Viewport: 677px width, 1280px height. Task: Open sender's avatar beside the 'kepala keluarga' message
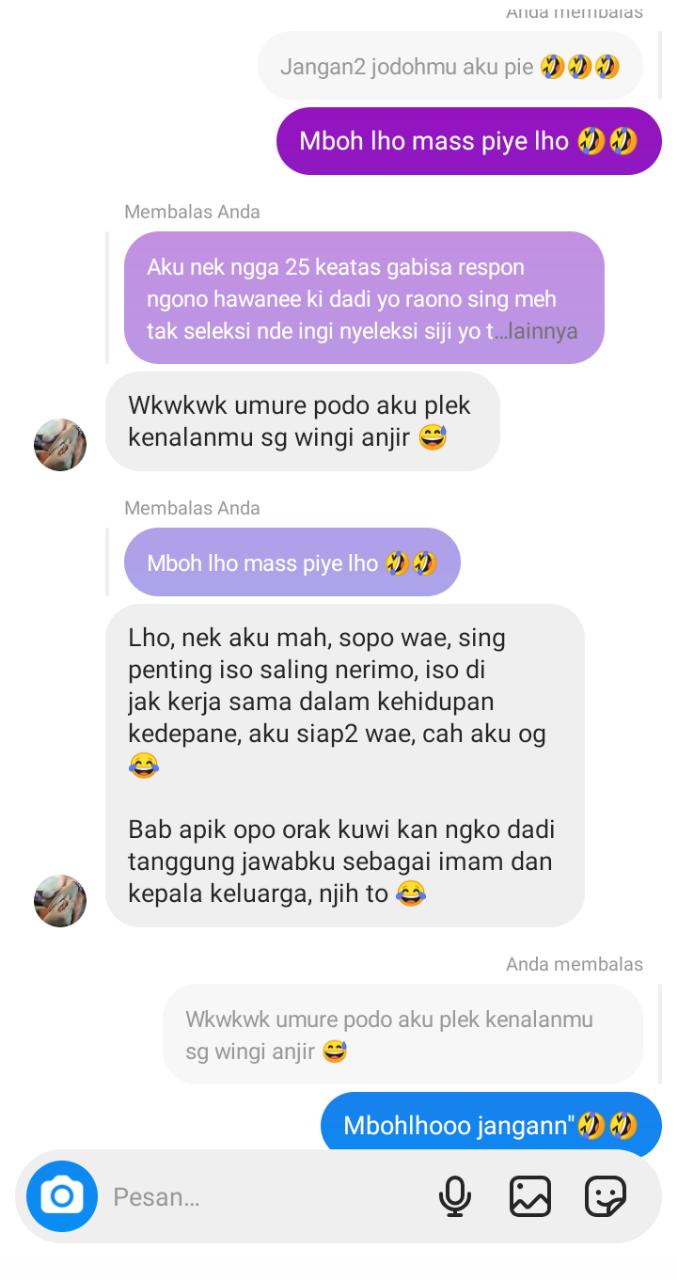click(60, 900)
